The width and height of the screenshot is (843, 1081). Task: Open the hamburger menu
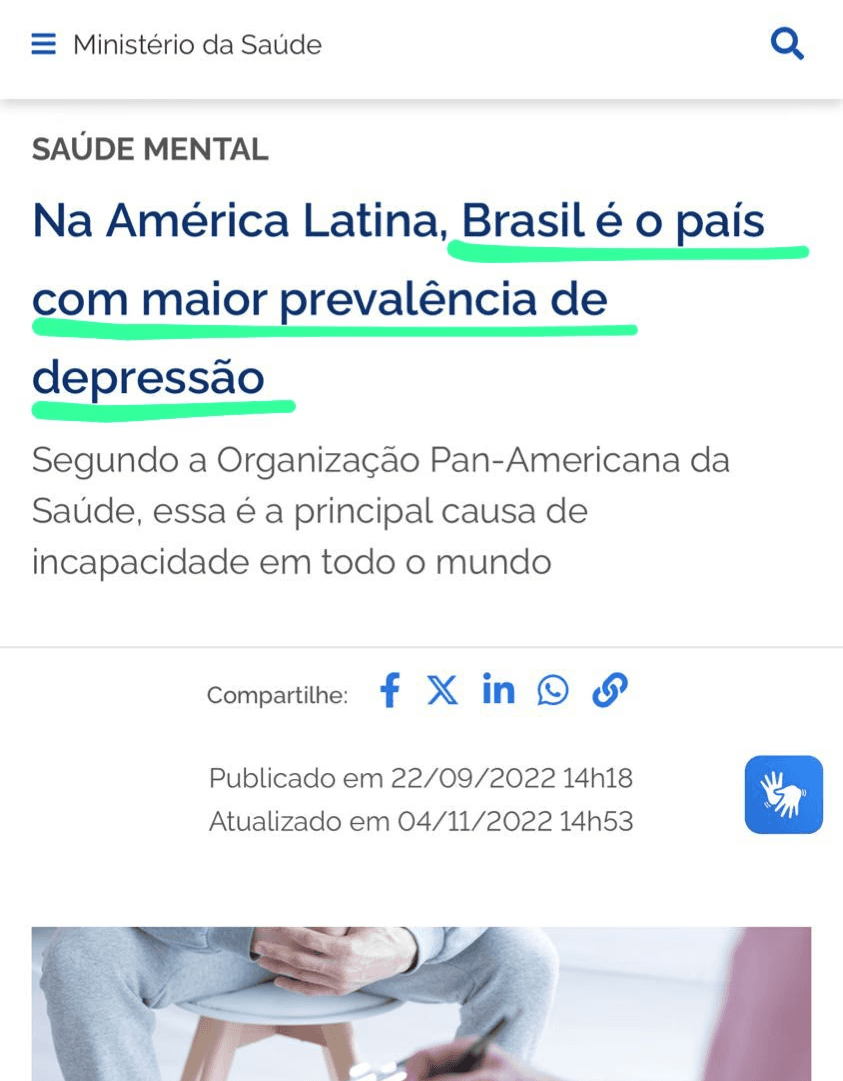(43, 45)
